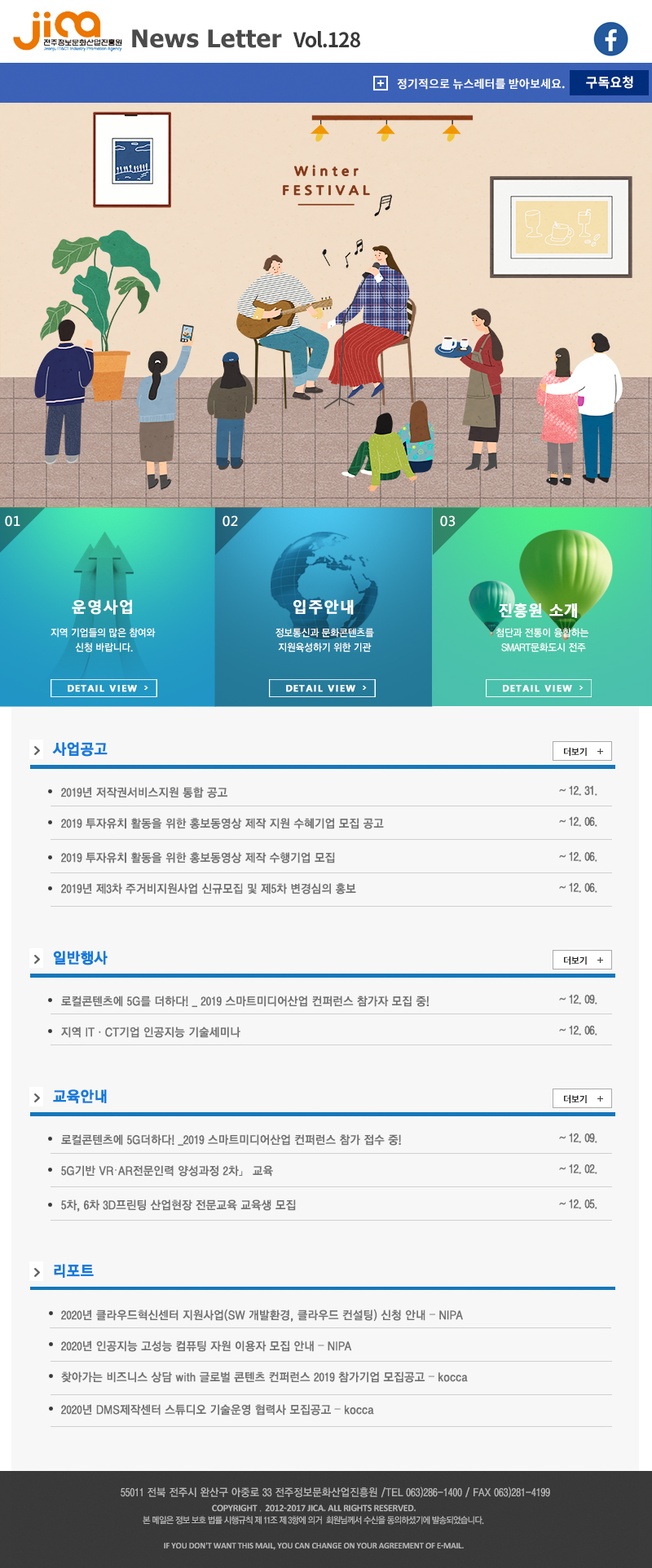Open 스마트미디어산업 컨퍼런스 참가자 모집 중 event
The width and height of the screenshot is (652, 1568).
[244, 1001]
